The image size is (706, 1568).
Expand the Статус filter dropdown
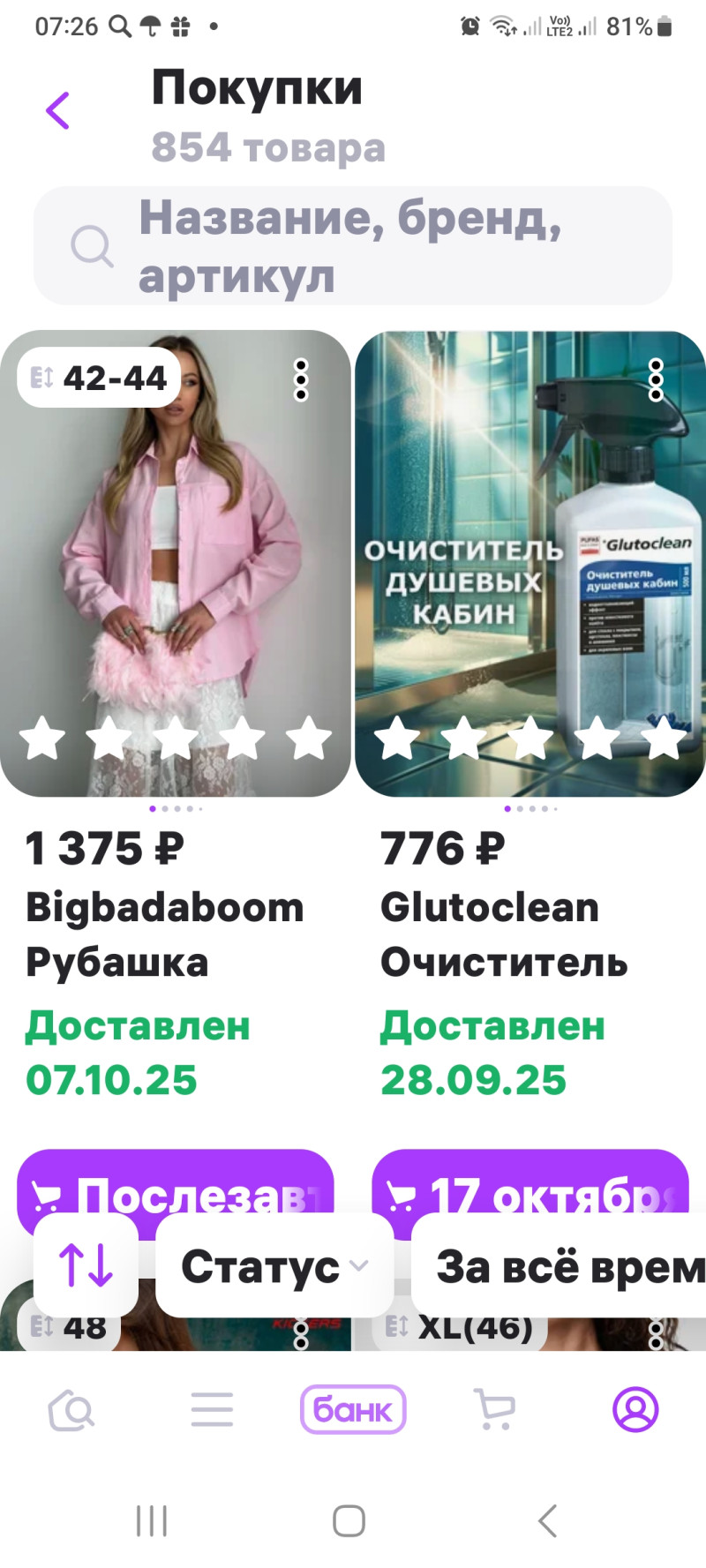pos(274,1266)
